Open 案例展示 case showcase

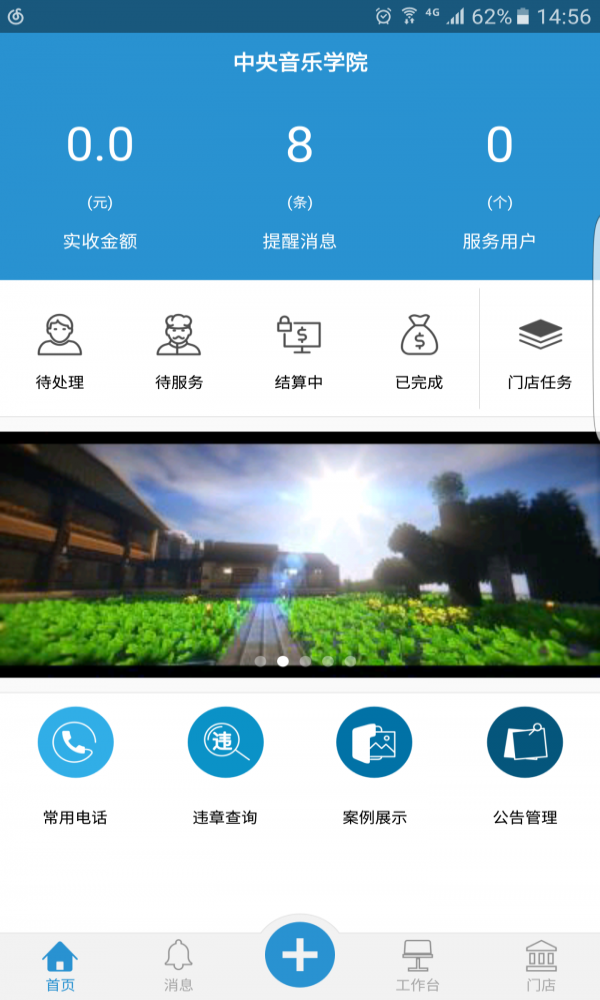pyautogui.click(x=374, y=767)
